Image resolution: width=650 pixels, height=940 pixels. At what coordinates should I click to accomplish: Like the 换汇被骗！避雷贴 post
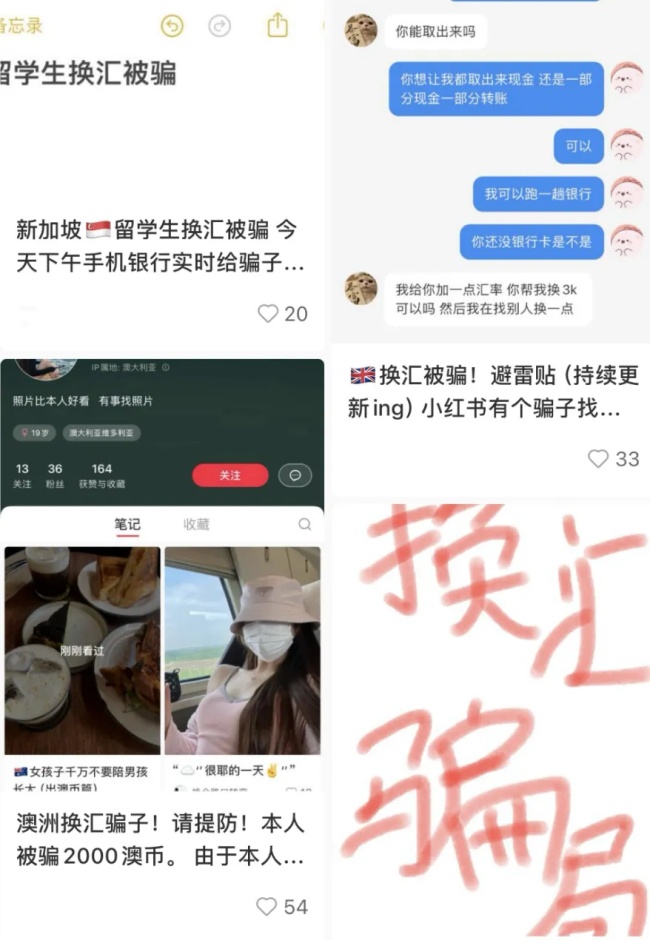pyautogui.click(x=598, y=459)
